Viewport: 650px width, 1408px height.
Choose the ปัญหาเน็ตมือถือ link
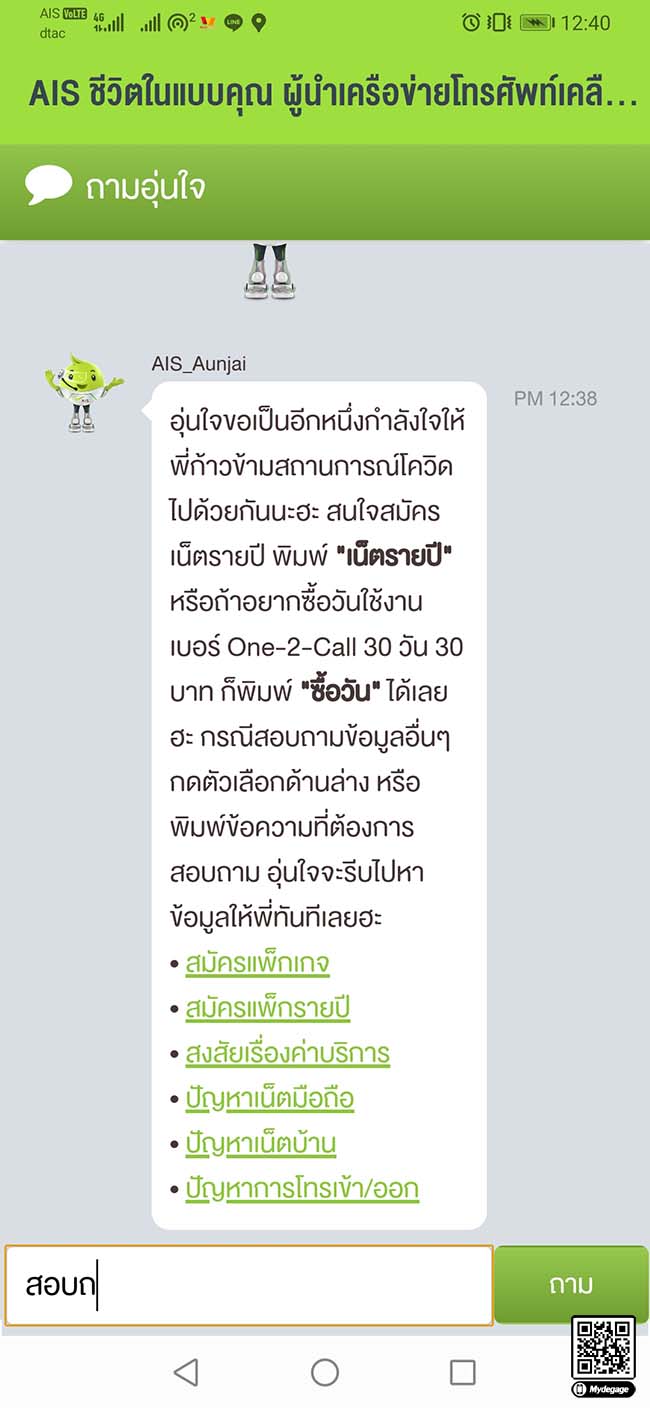point(269,1098)
